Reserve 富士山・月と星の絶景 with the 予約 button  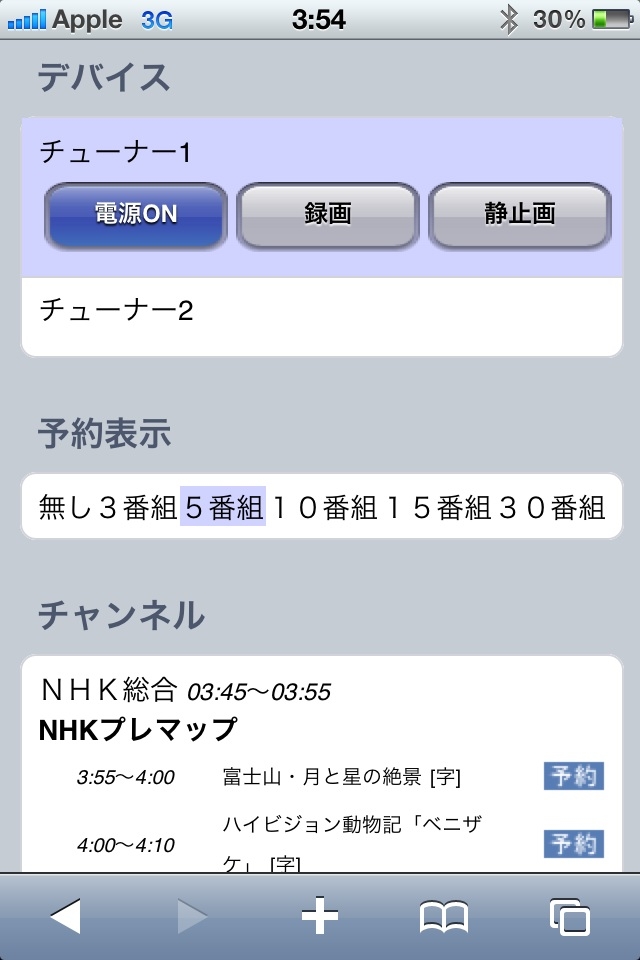click(574, 776)
